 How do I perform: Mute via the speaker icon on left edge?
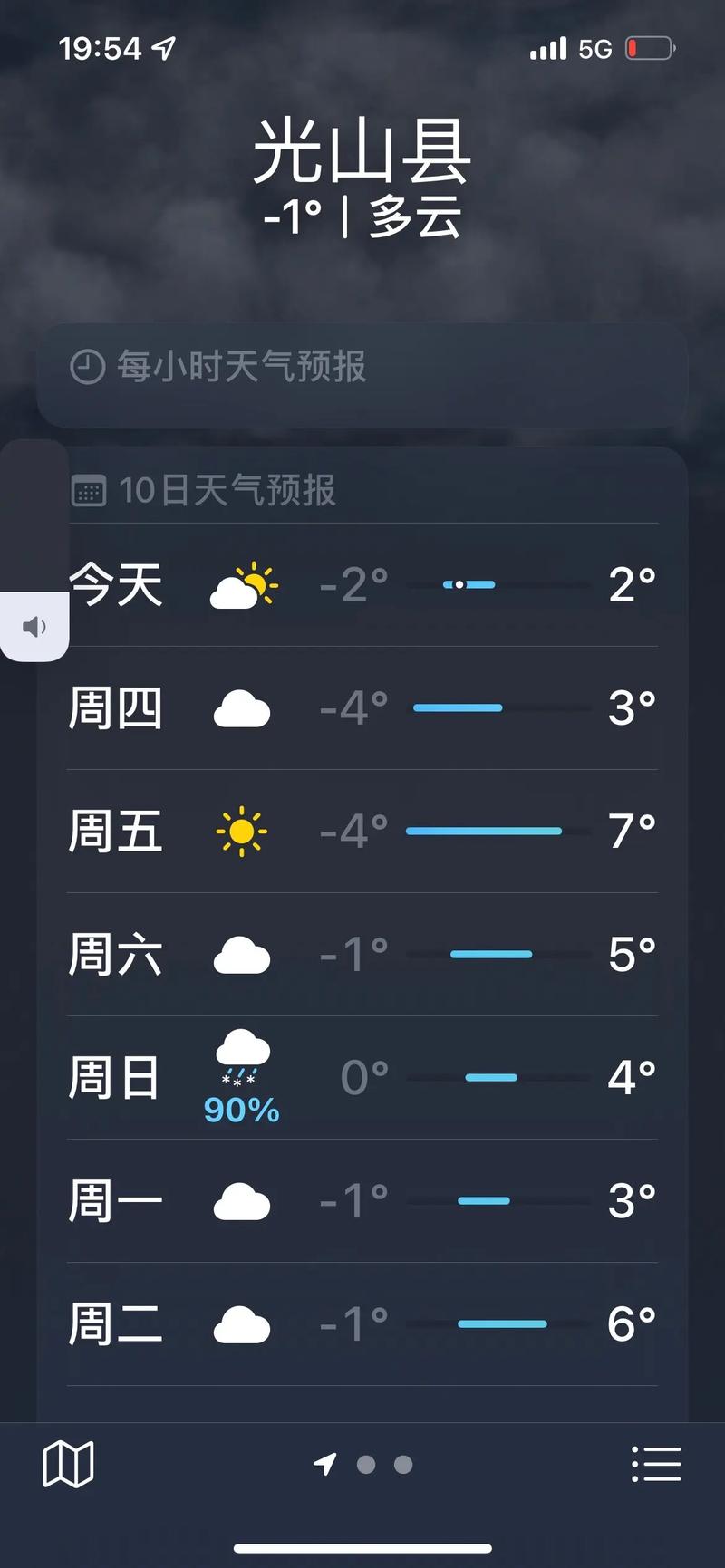[x=34, y=626]
